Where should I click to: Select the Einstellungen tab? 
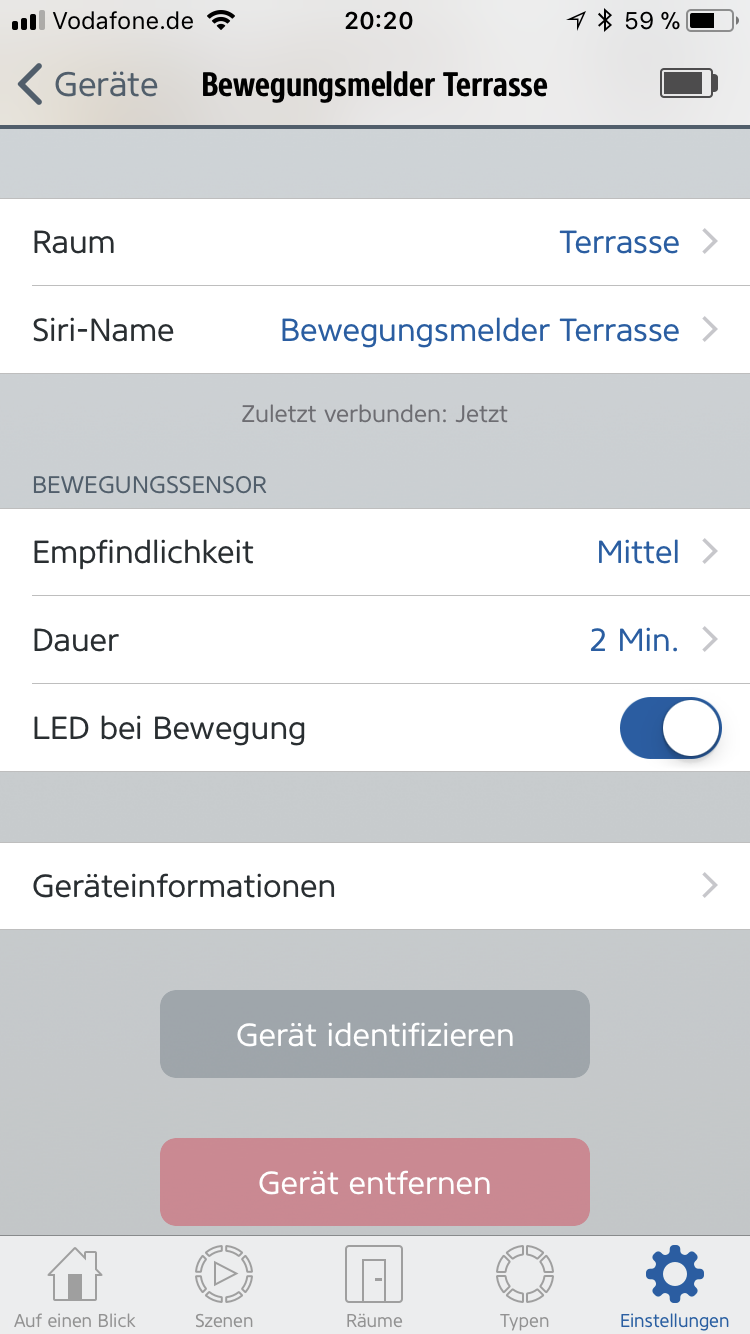674,1286
